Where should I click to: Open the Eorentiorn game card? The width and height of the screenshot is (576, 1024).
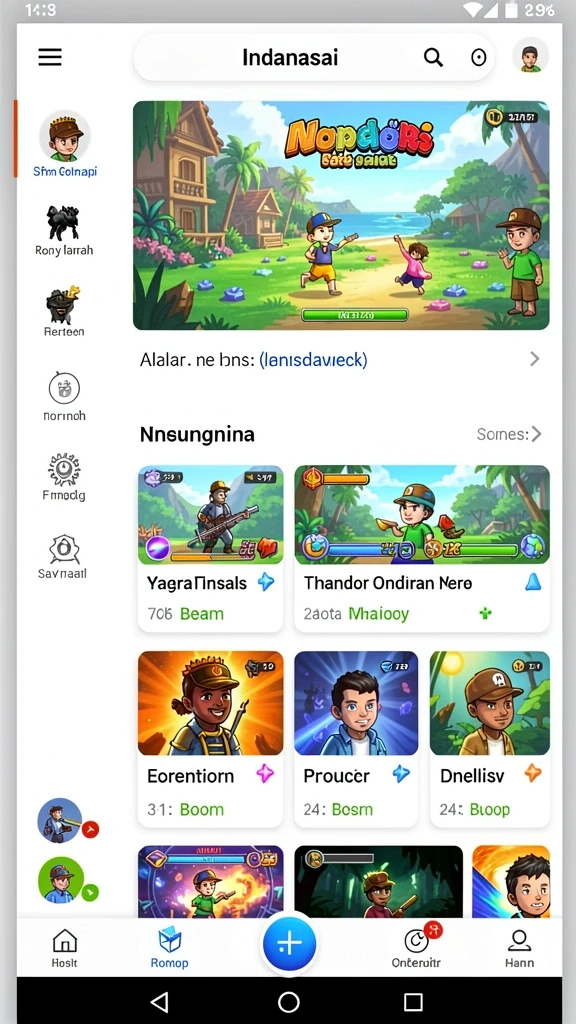pyautogui.click(x=210, y=739)
